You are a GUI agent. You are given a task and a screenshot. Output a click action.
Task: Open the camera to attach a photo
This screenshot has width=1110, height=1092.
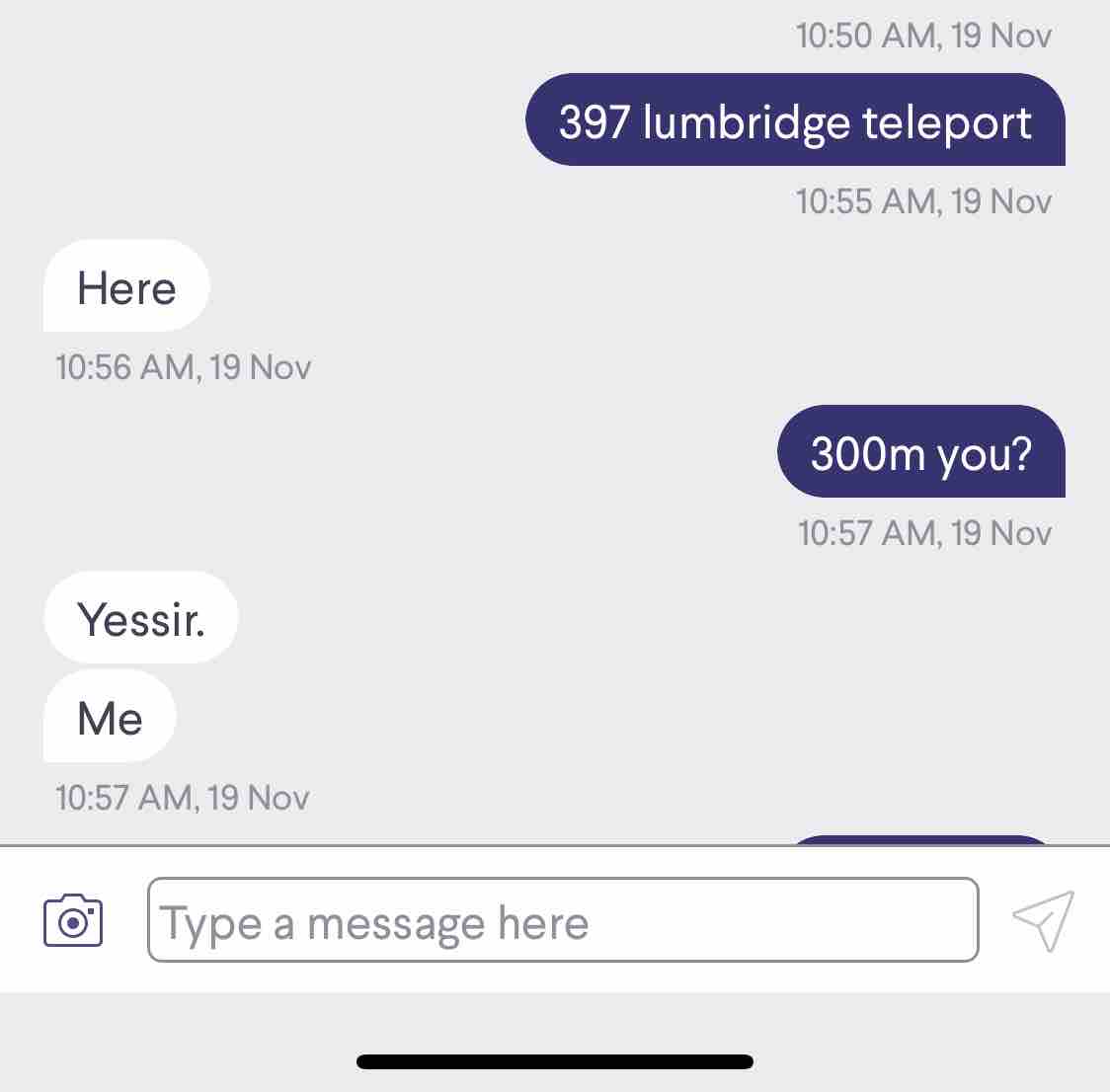click(x=73, y=920)
